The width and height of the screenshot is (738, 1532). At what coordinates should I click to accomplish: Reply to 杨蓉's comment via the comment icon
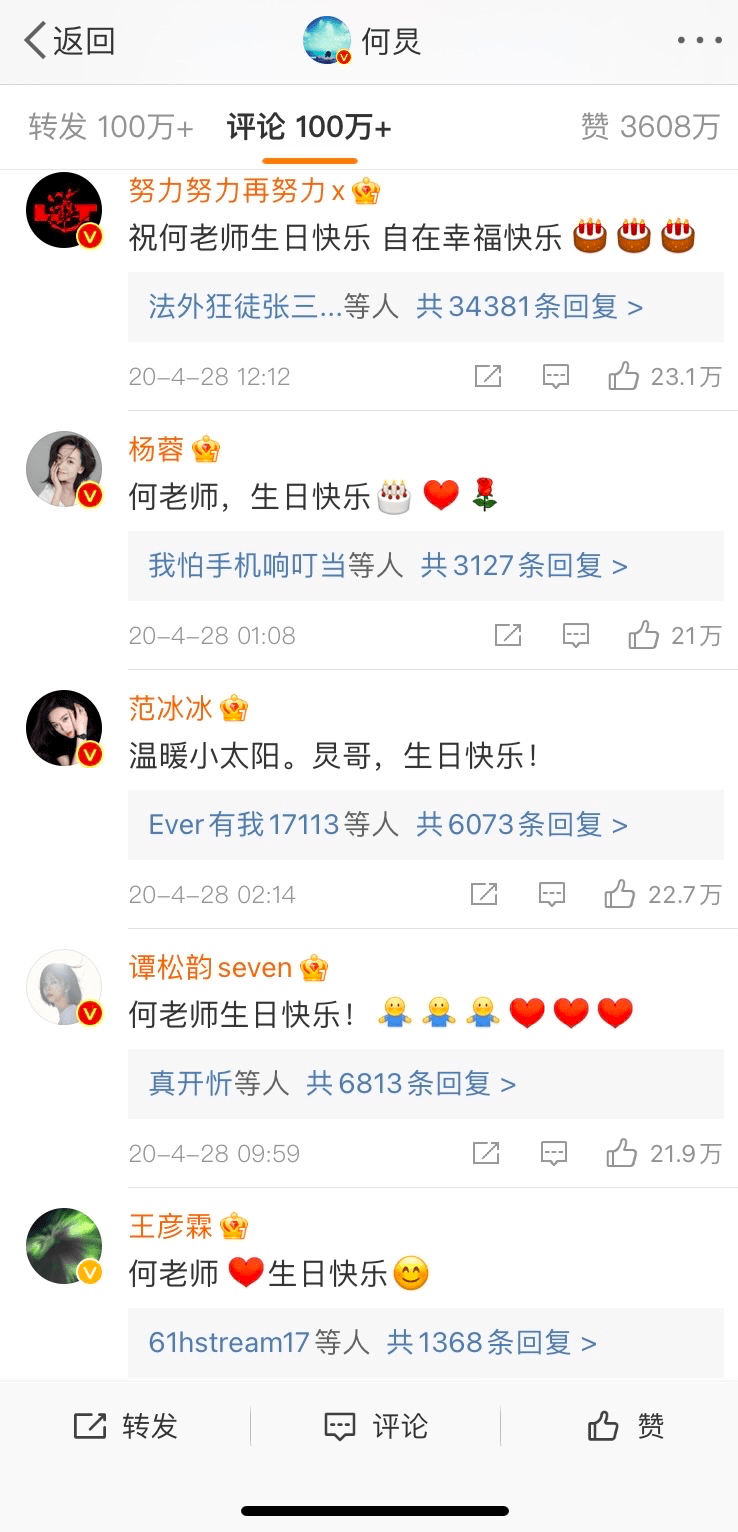pyautogui.click(x=575, y=635)
